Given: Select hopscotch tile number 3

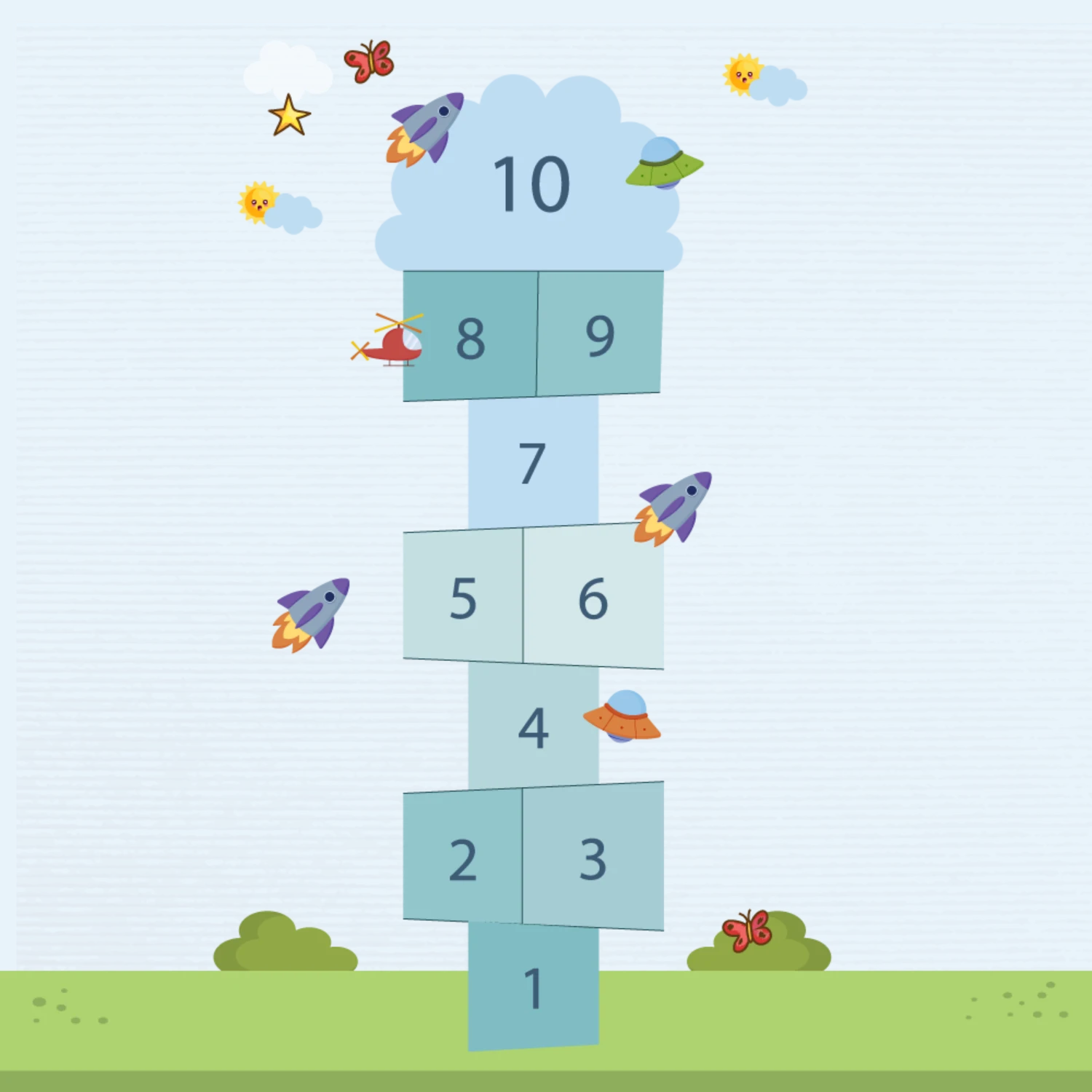Looking at the screenshot, I should pos(593,858).
